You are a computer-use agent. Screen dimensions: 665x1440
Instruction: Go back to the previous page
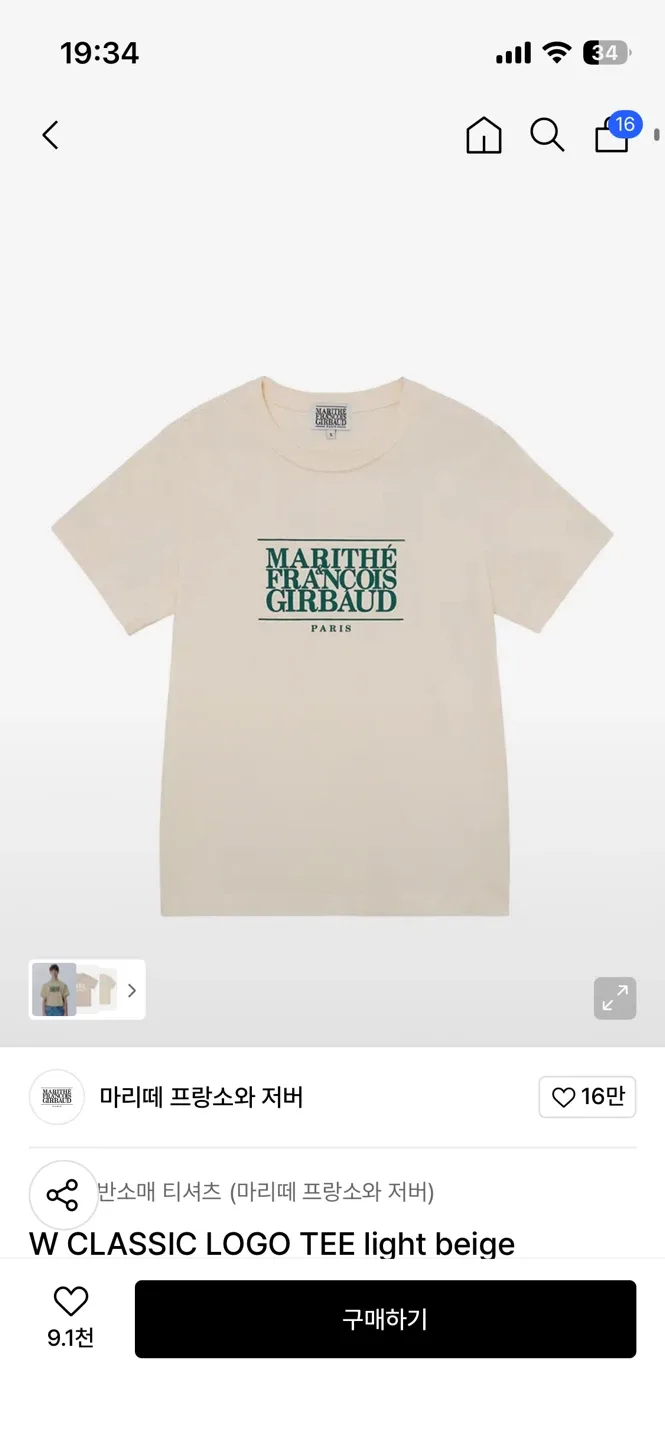[x=51, y=135]
